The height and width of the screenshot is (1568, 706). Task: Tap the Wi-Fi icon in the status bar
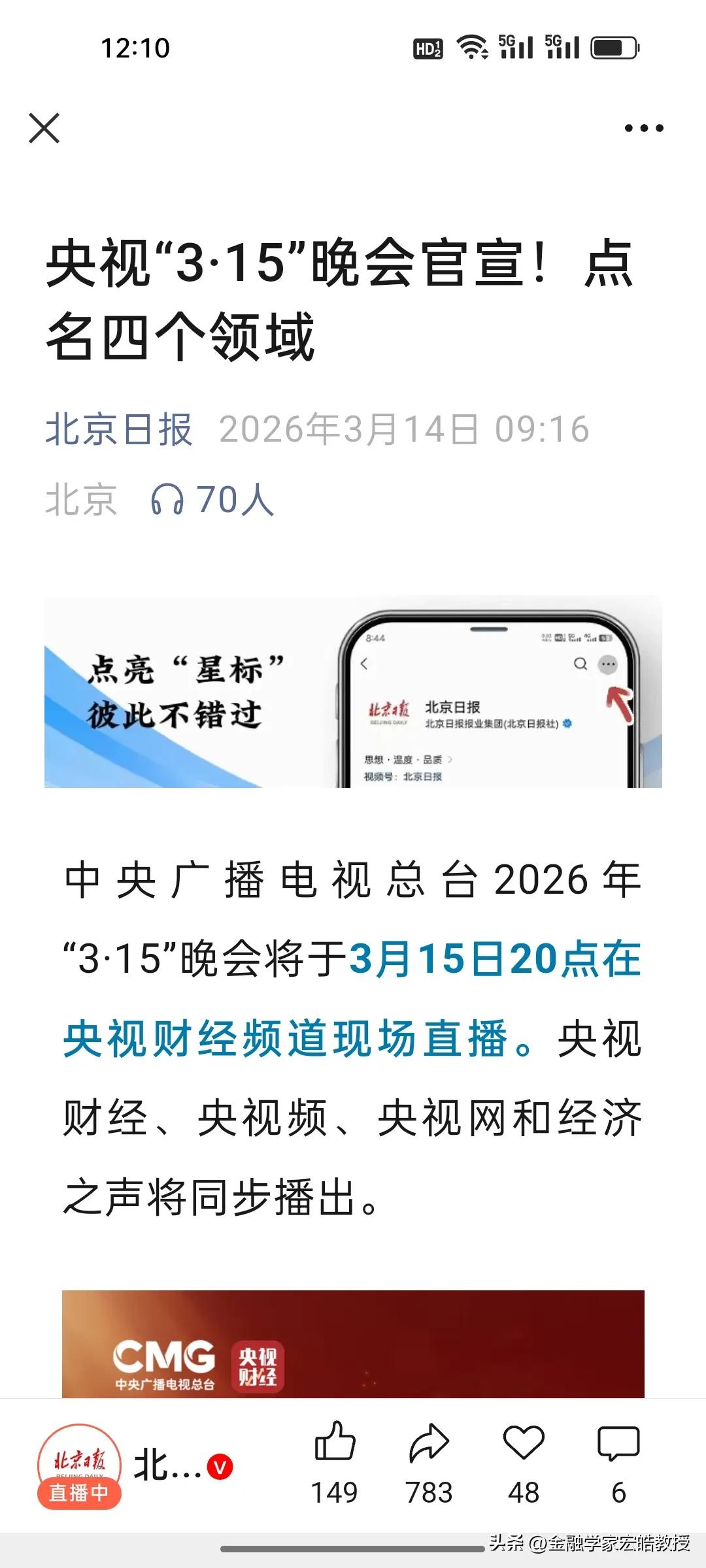click(x=472, y=46)
